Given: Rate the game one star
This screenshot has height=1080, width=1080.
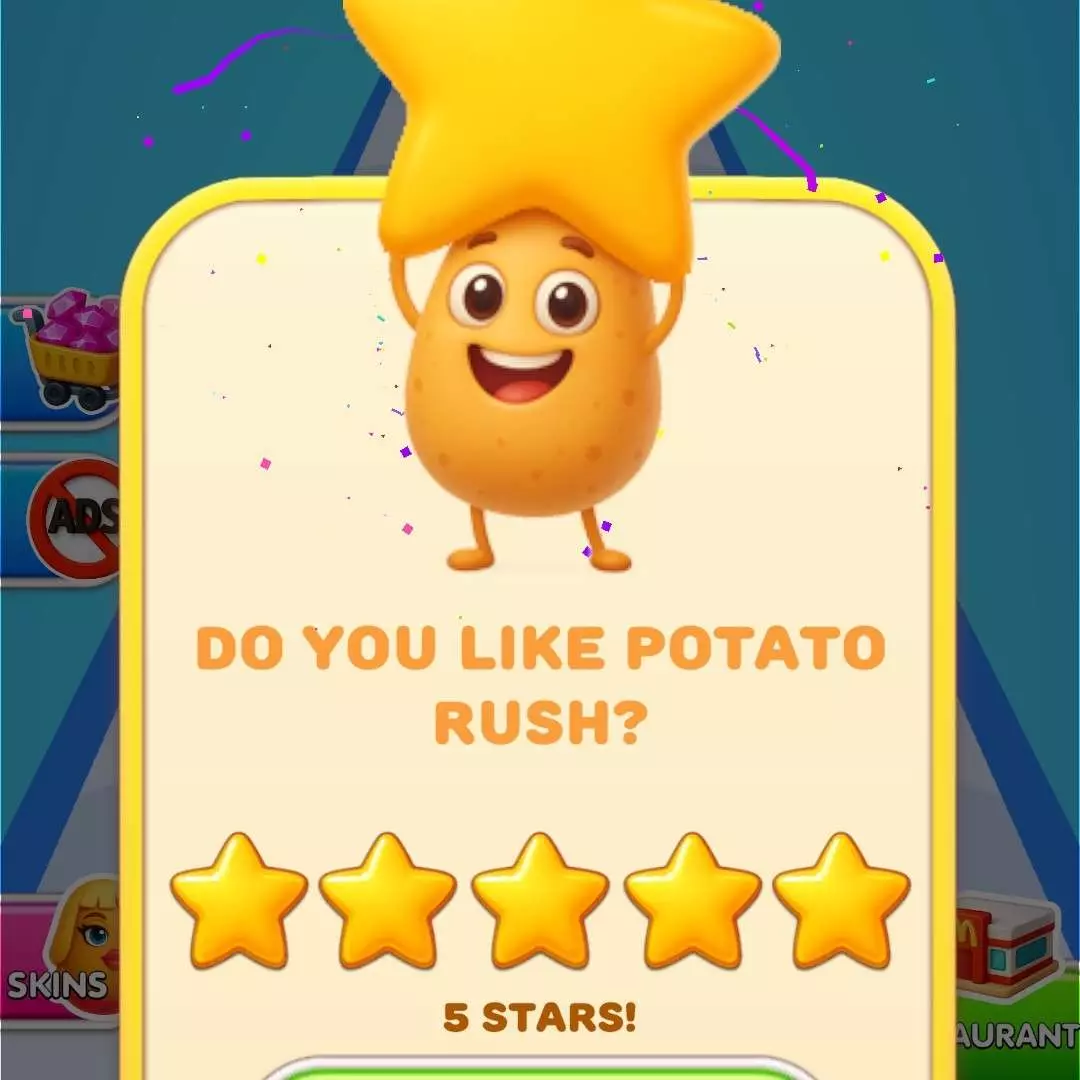Looking at the screenshot, I should [x=238, y=900].
